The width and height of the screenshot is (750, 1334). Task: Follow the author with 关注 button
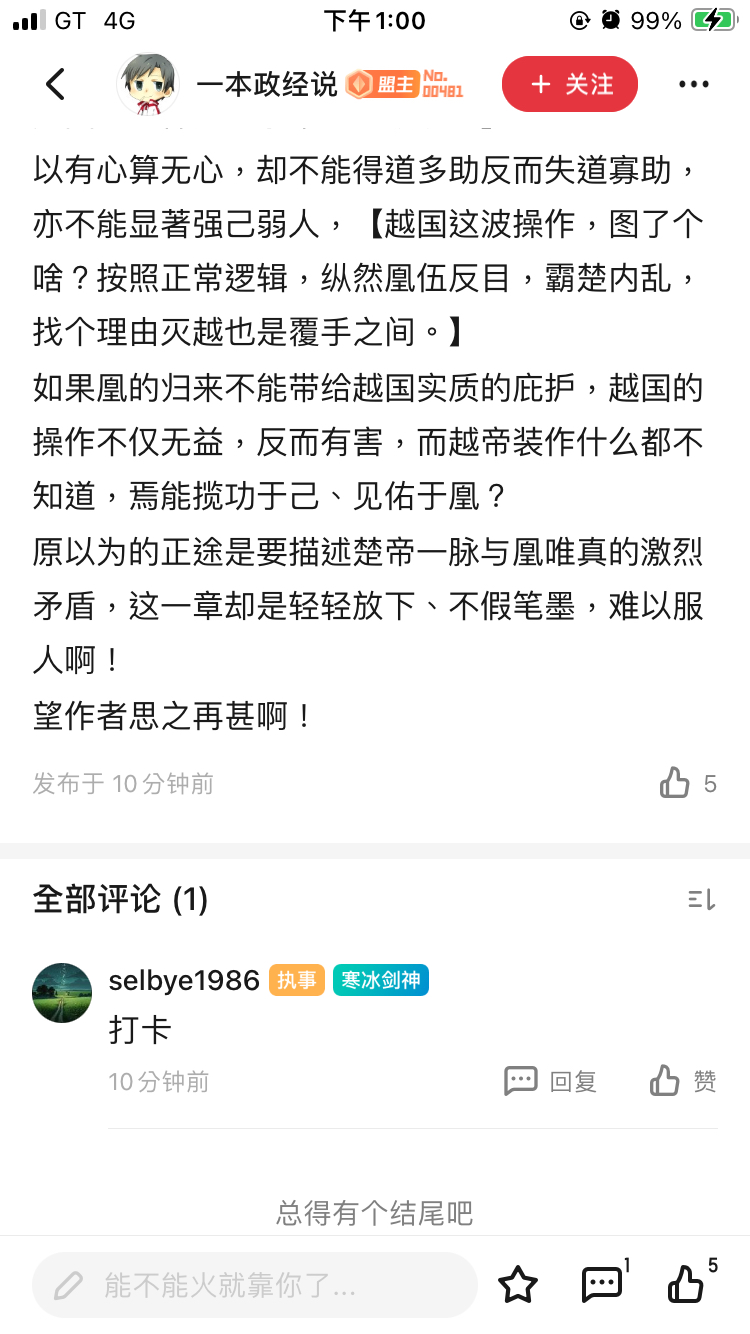570,85
